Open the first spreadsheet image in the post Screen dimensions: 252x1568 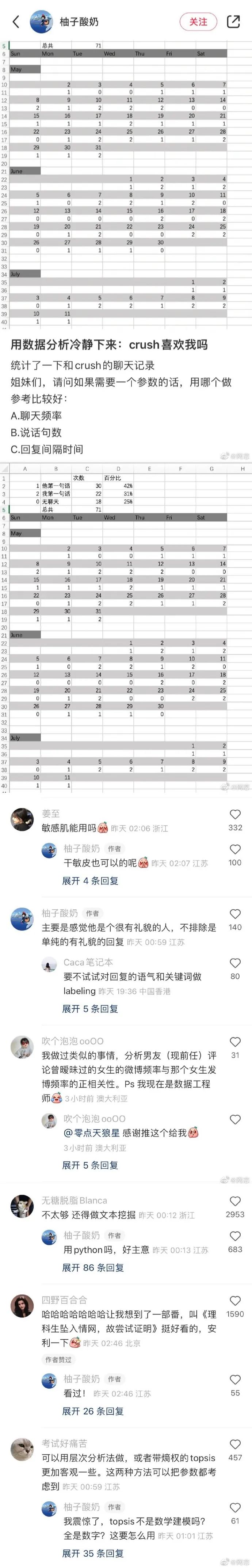[x=126, y=183]
